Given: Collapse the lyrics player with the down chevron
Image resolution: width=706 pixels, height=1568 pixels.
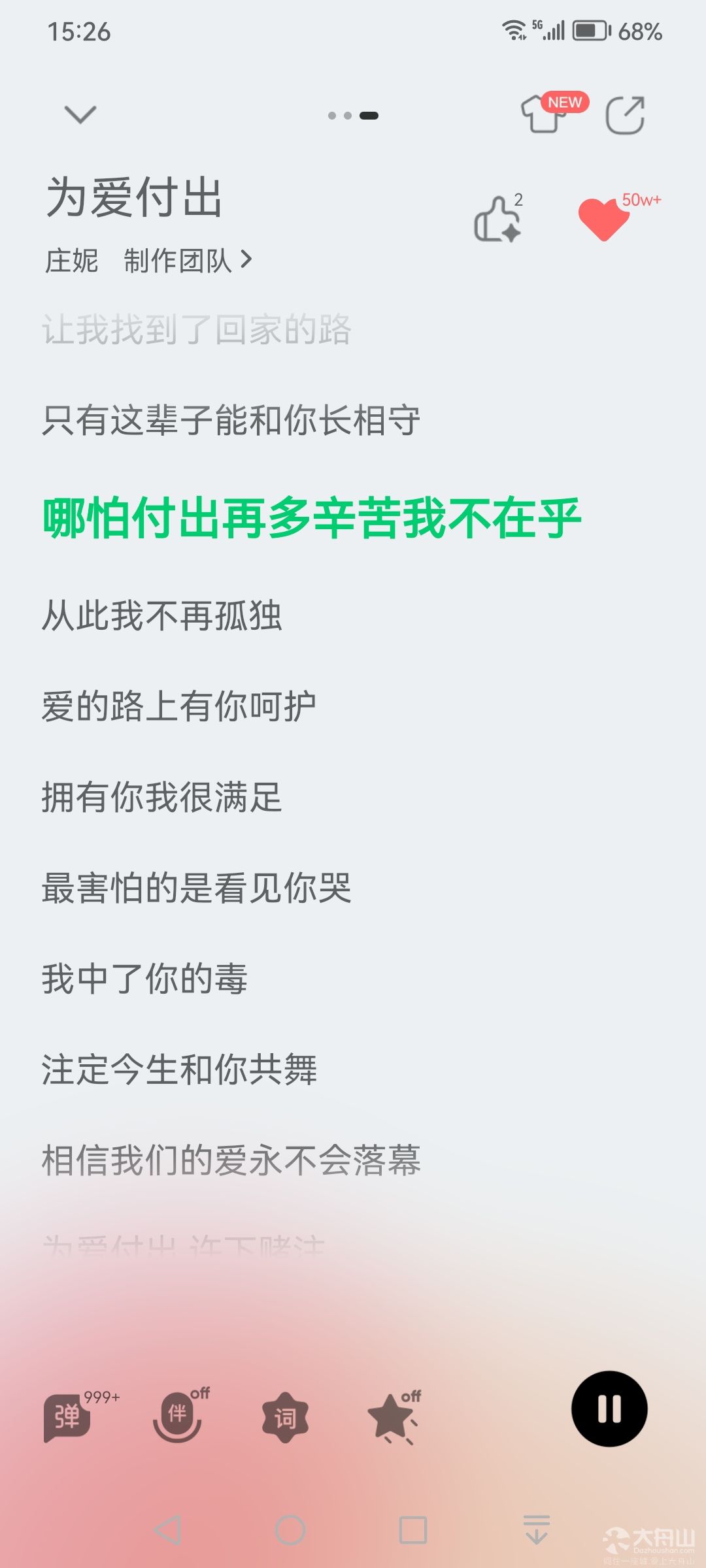Looking at the screenshot, I should (x=80, y=115).
